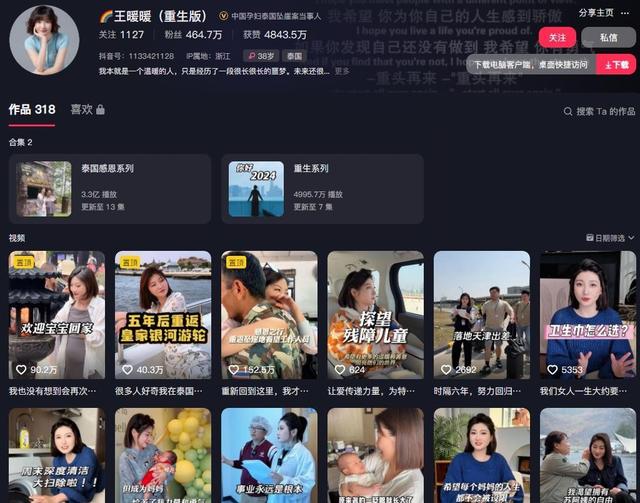Open 分享主页 share profile option
Screen dimensions: 640x503
tap(596, 13)
